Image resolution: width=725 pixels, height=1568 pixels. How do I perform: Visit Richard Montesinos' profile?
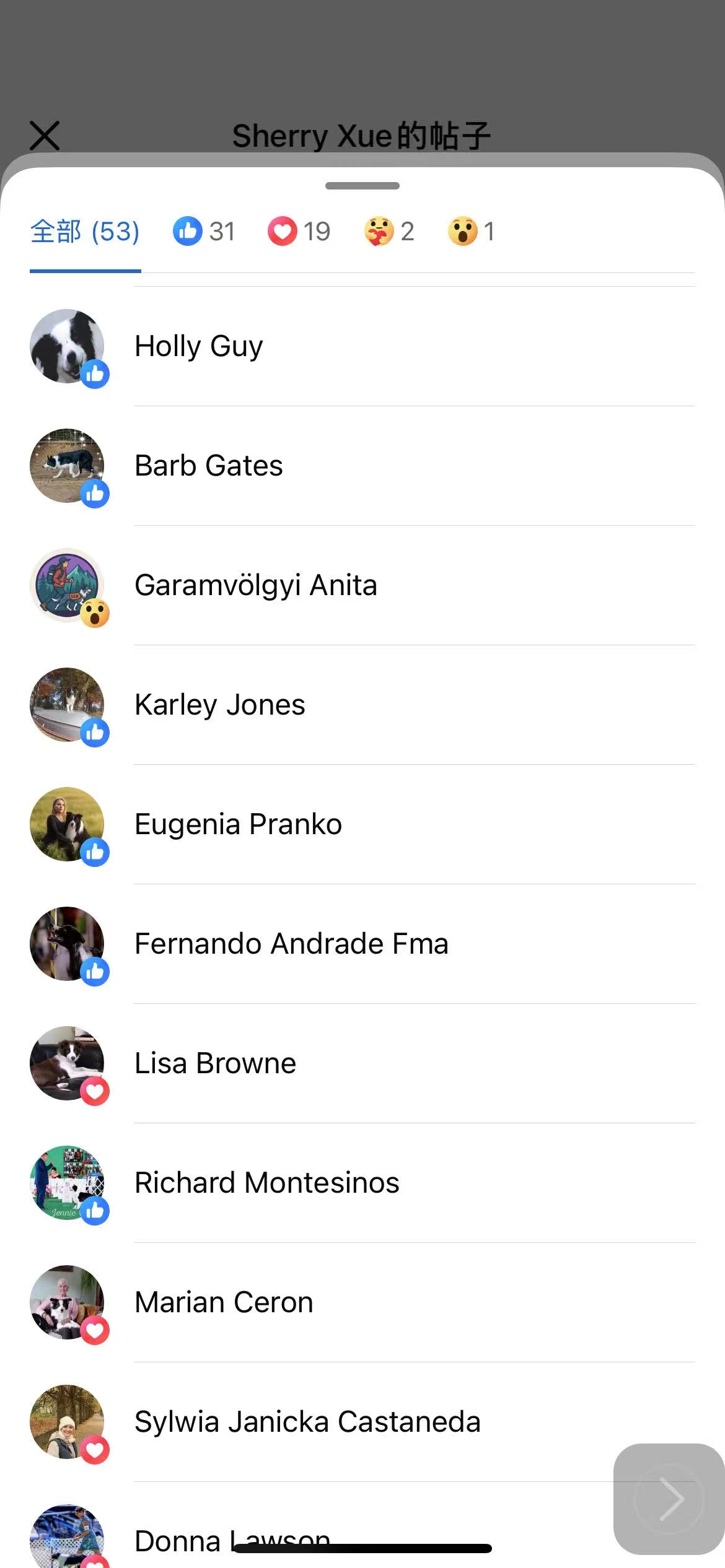point(266,1183)
